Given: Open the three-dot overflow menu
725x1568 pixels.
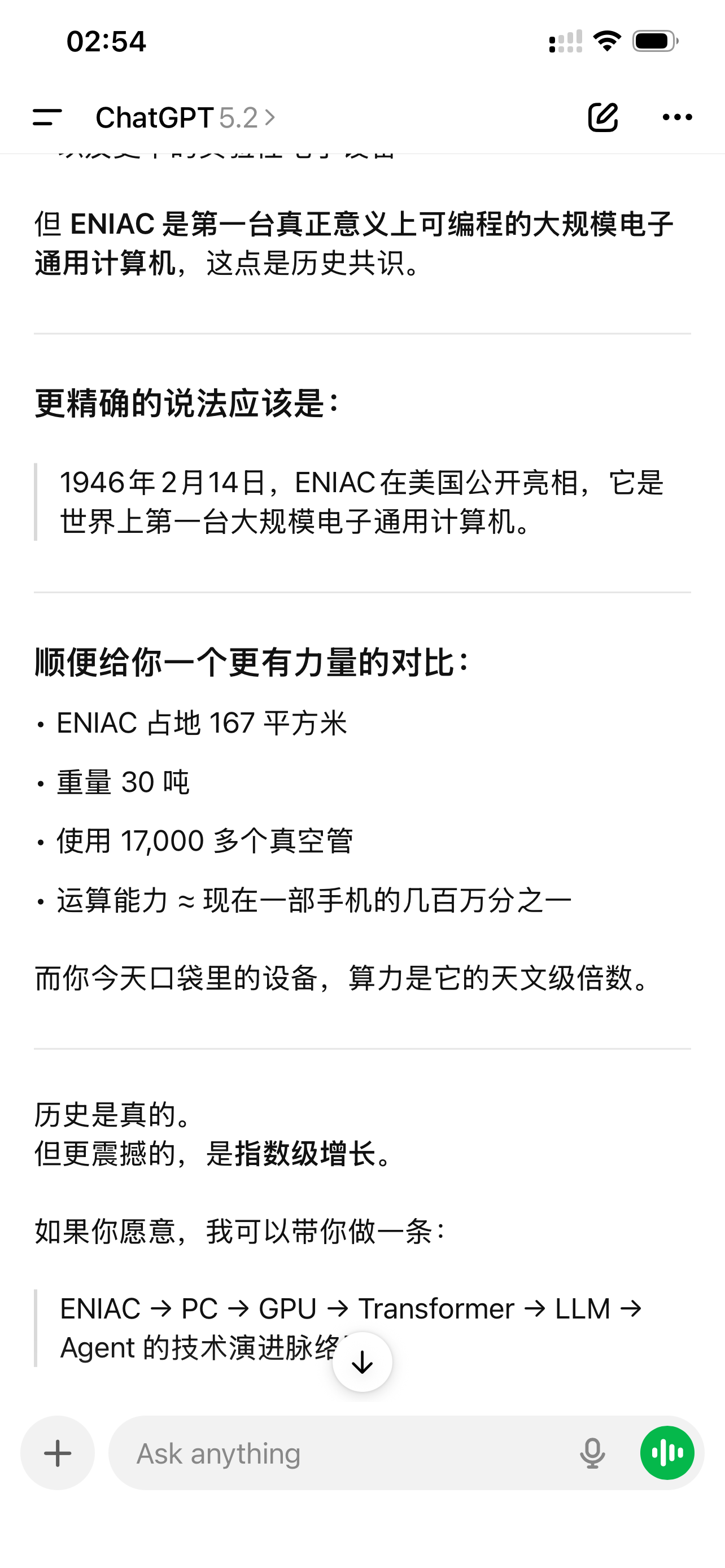Looking at the screenshot, I should tap(677, 117).
